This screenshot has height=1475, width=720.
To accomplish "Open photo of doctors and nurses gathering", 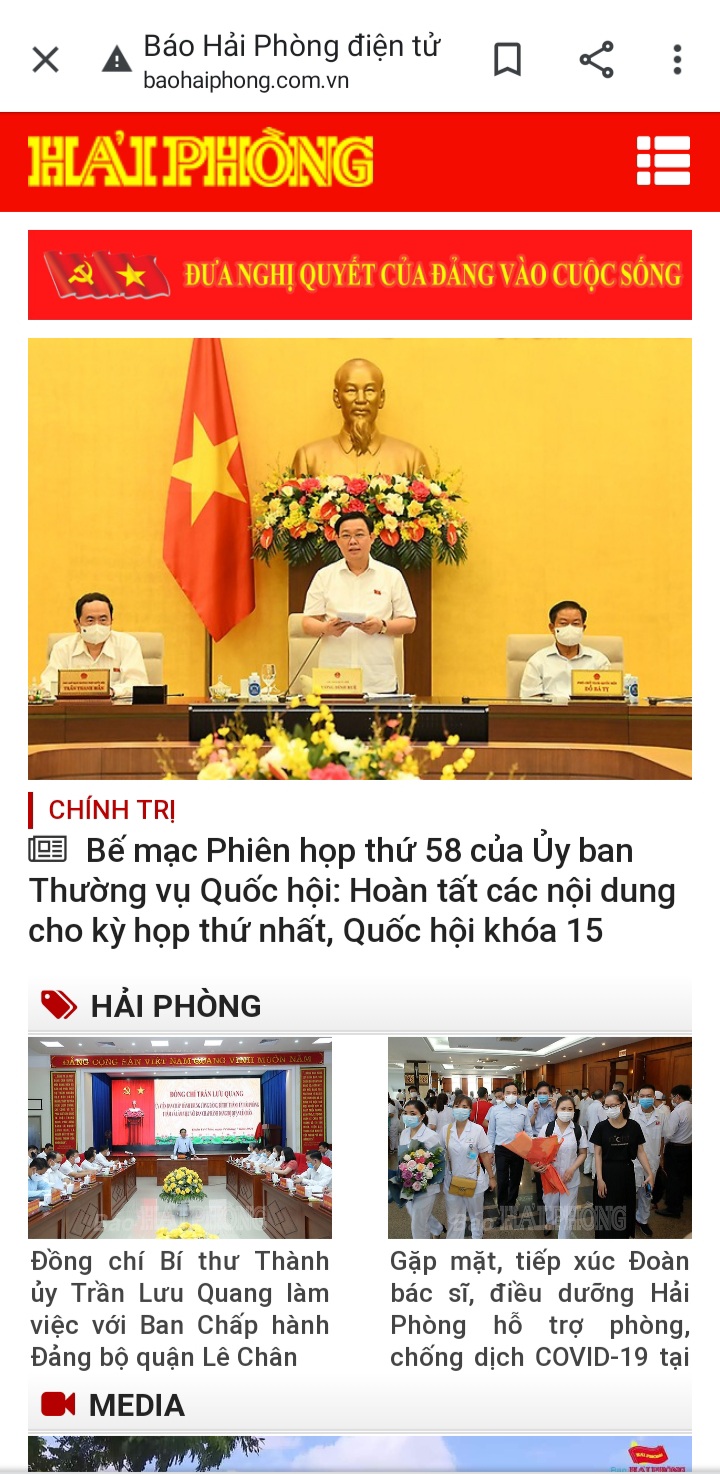I will (x=540, y=1138).
